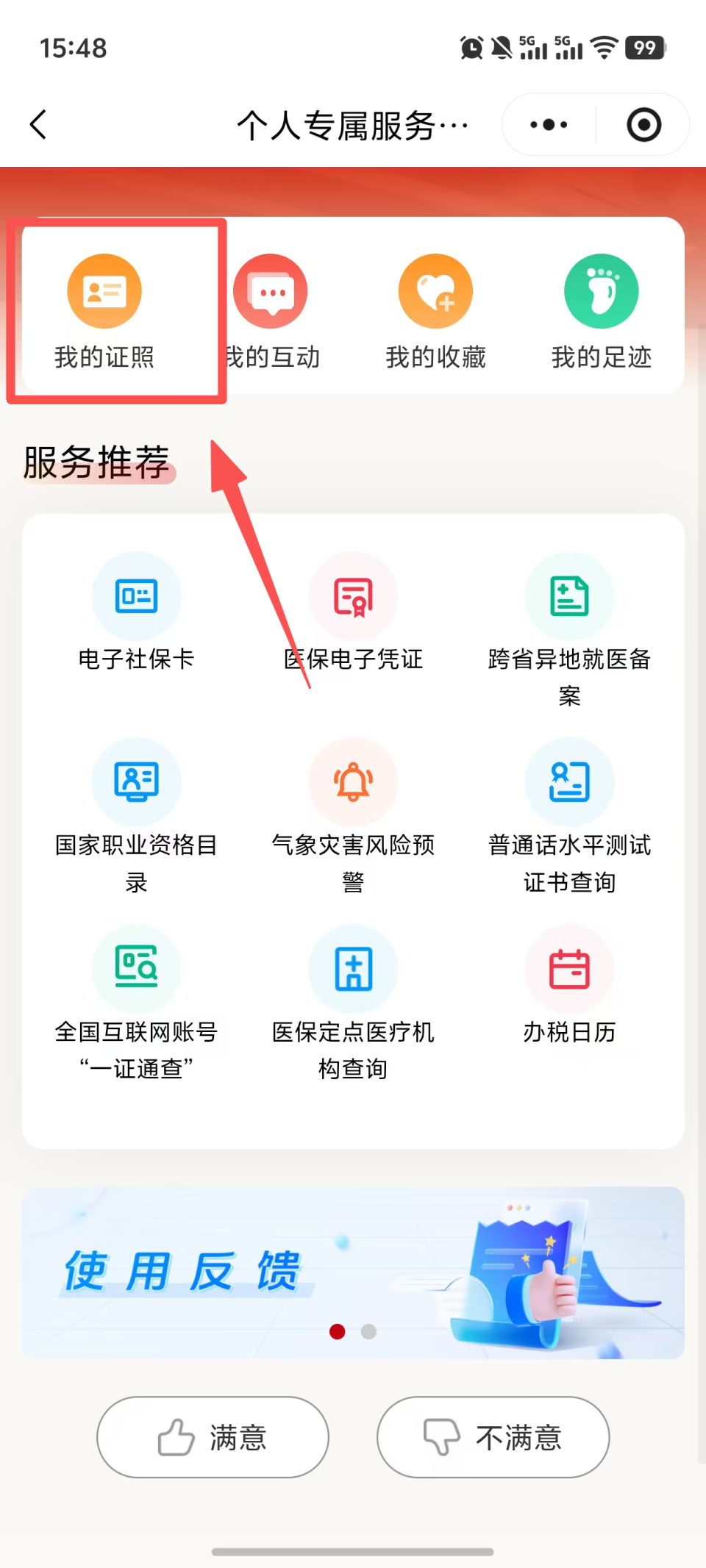Open 普通话水平测试证书查询
The image size is (706, 1568).
(569, 816)
